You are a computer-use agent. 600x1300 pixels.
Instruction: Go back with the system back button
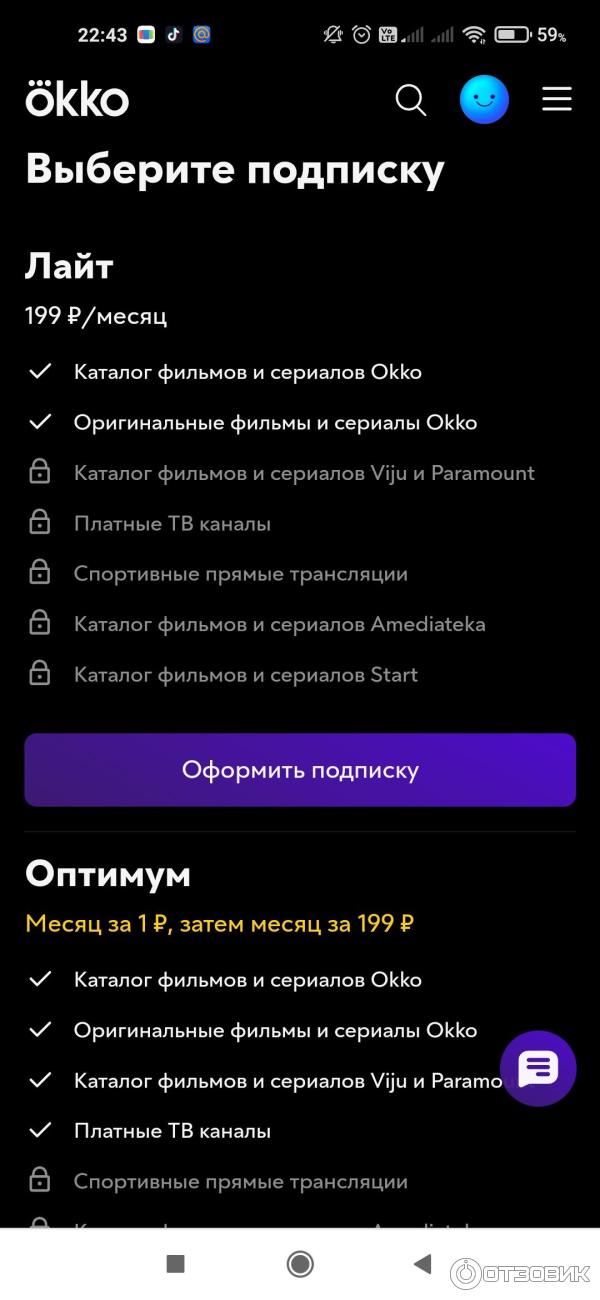click(x=423, y=1264)
